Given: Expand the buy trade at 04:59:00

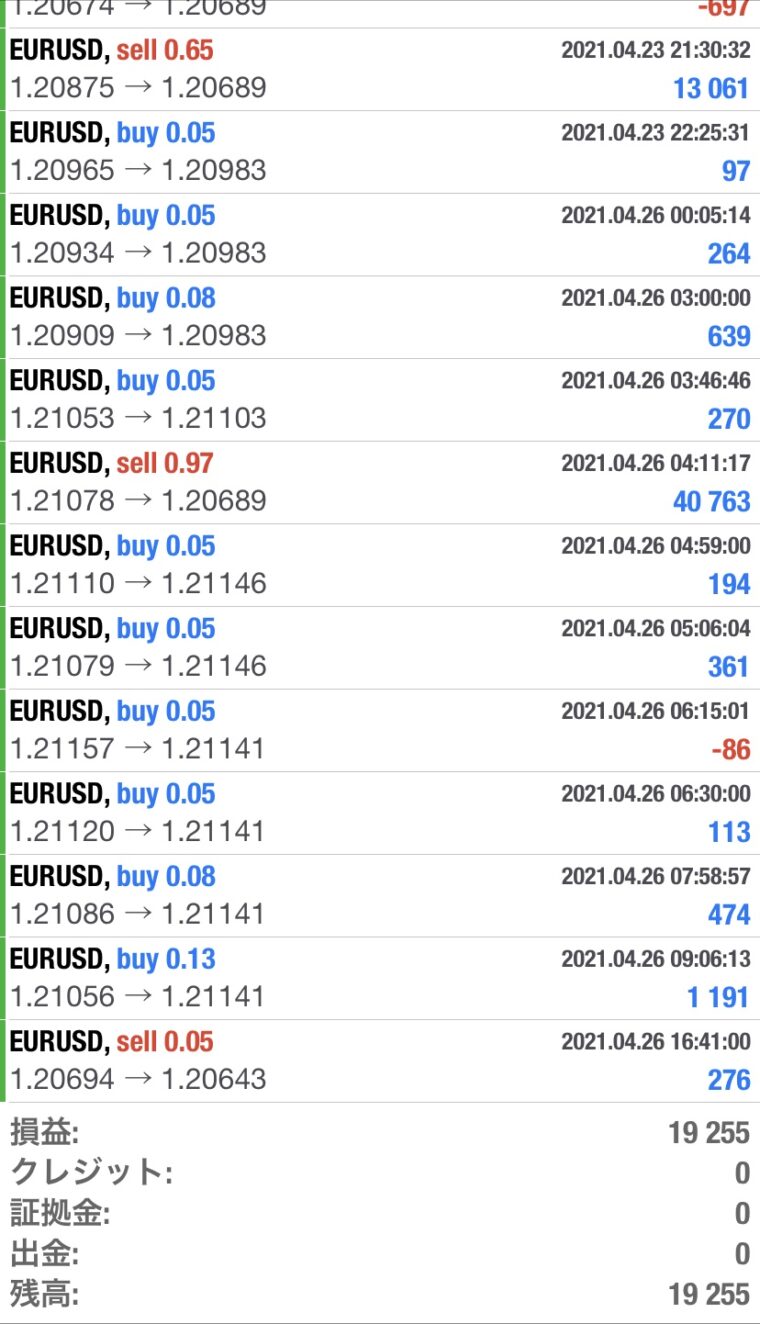Looking at the screenshot, I should pyautogui.click(x=380, y=565).
